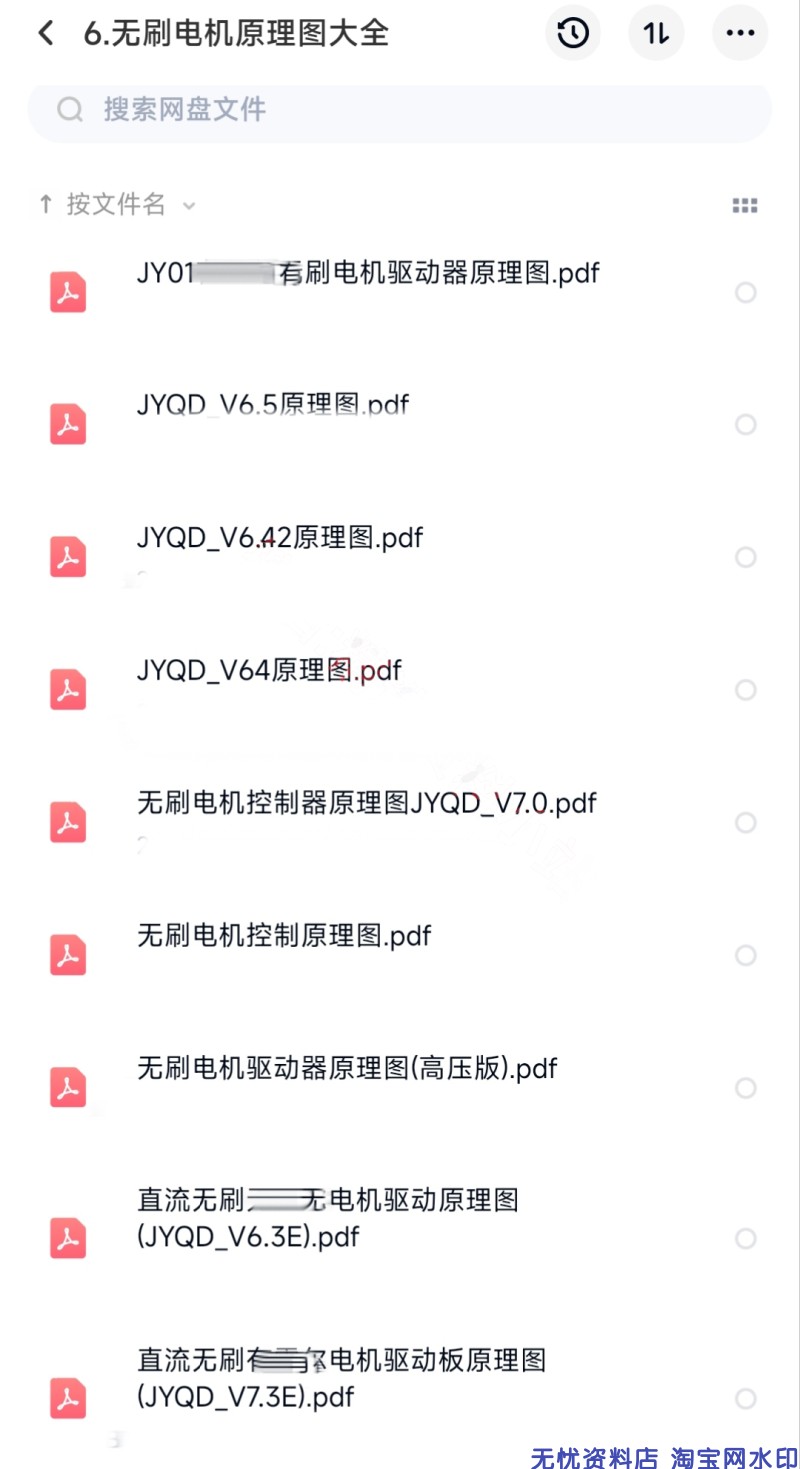Click the sort order icon beside history
The width and height of the screenshot is (800, 1469).
pyautogui.click(x=656, y=32)
